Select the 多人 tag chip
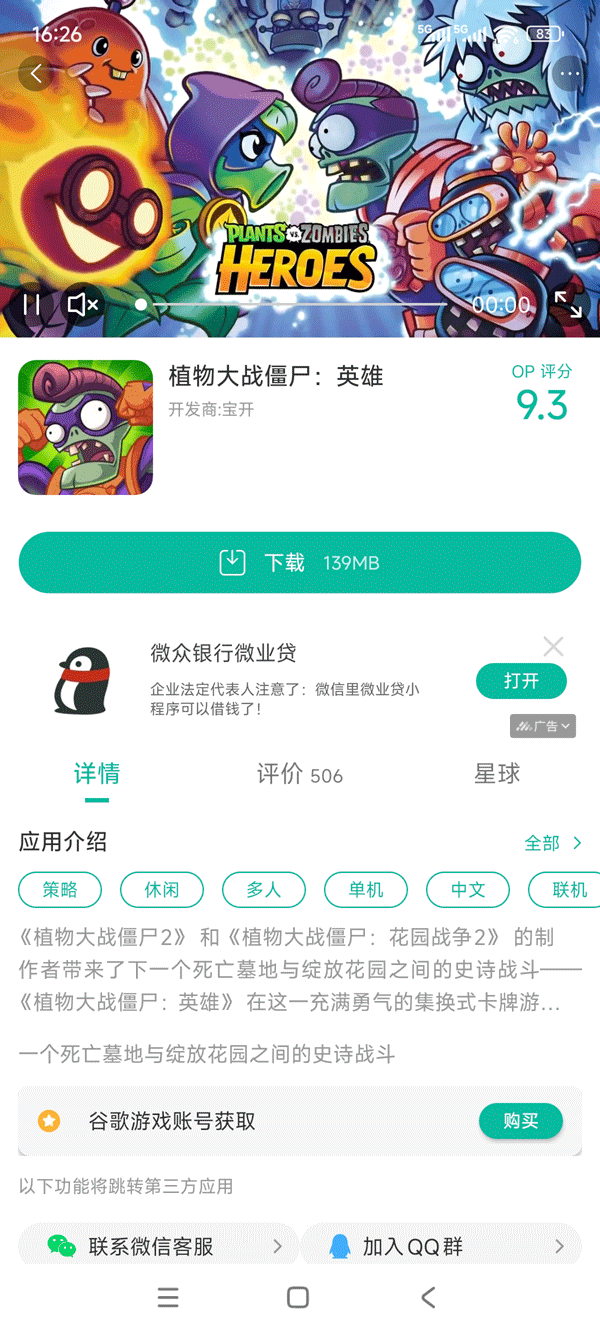600x1335 pixels. point(264,890)
